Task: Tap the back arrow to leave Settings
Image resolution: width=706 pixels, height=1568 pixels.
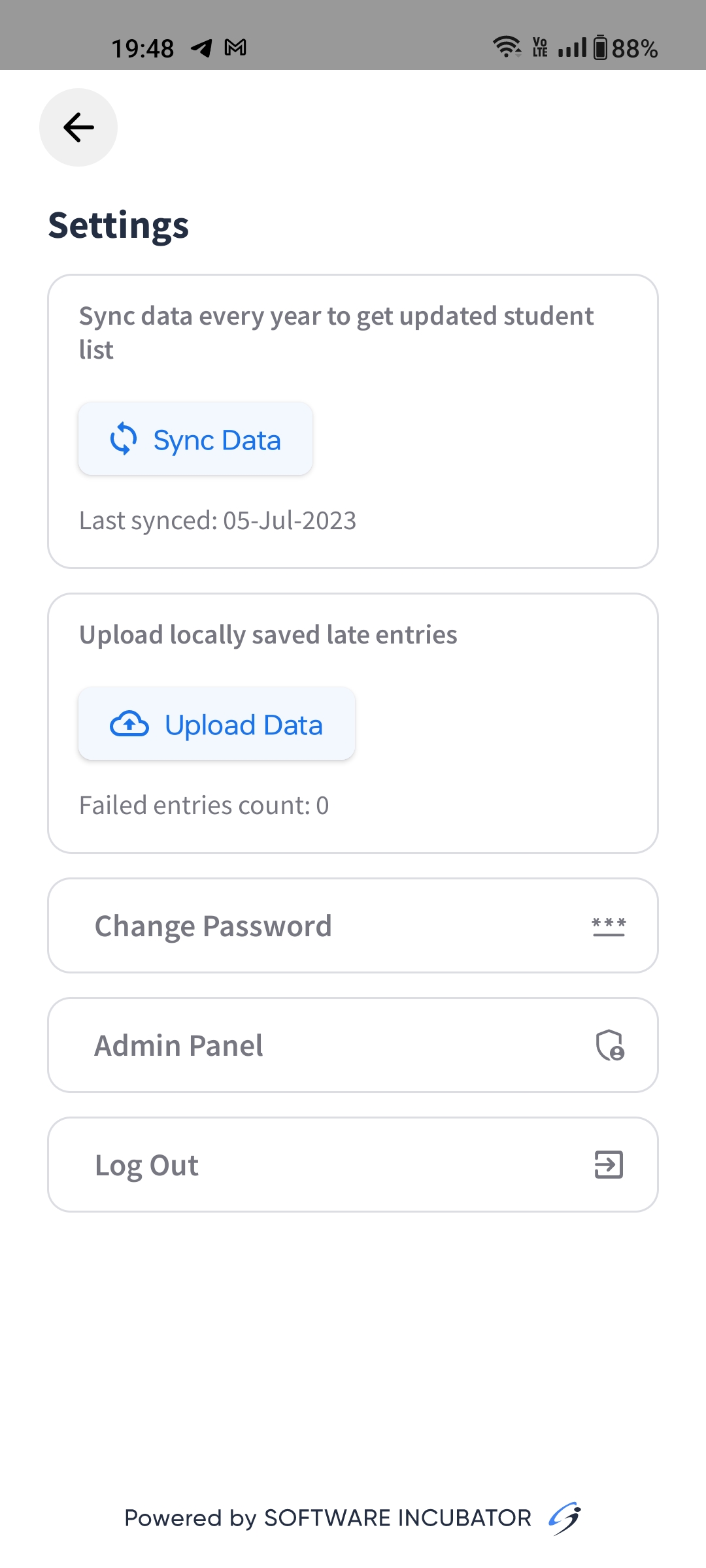Action: (78, 127)
